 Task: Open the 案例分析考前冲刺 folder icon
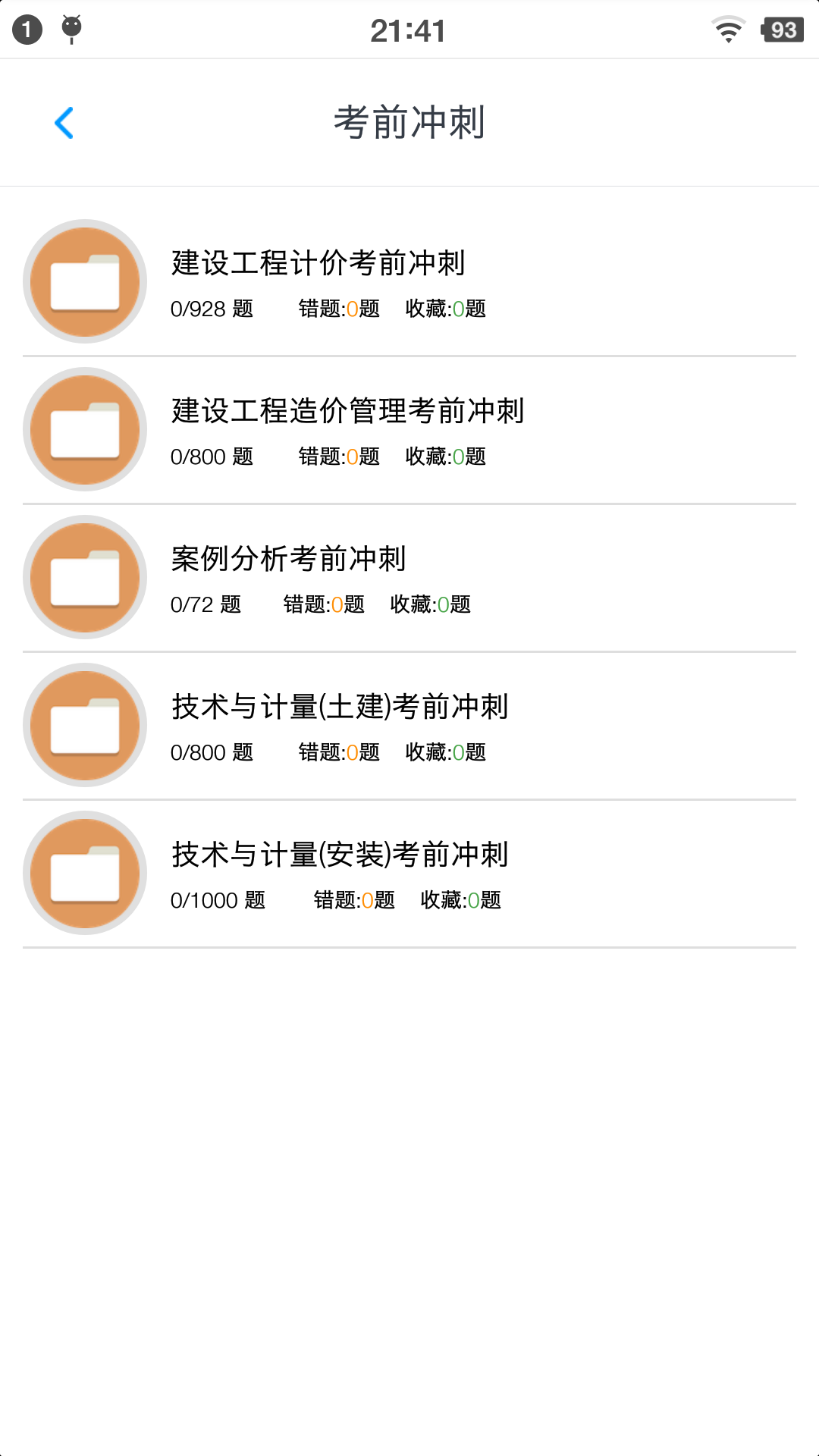(x=84, y=577)
